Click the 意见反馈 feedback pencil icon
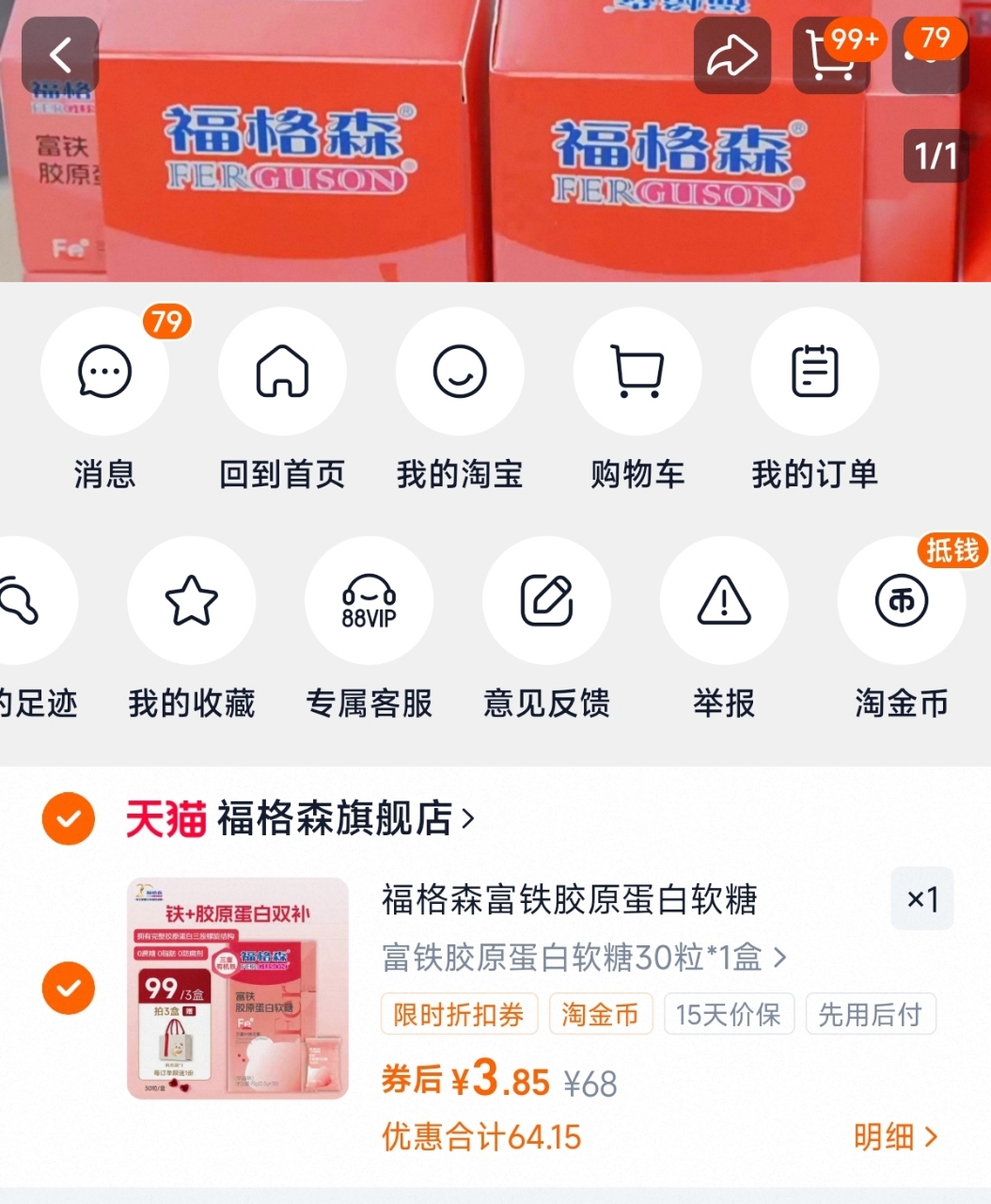Viewport: 991px width, 1204px height. coord(546,600)
